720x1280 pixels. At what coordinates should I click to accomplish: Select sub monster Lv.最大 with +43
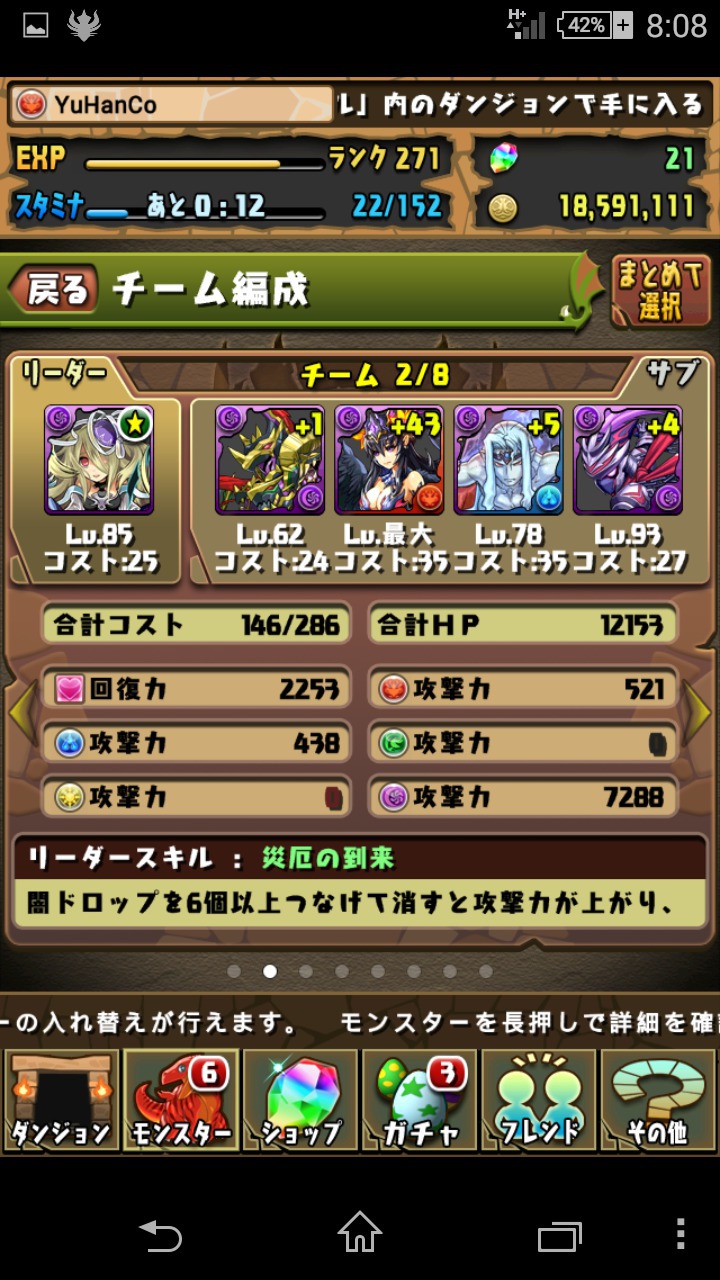(388, 460)
